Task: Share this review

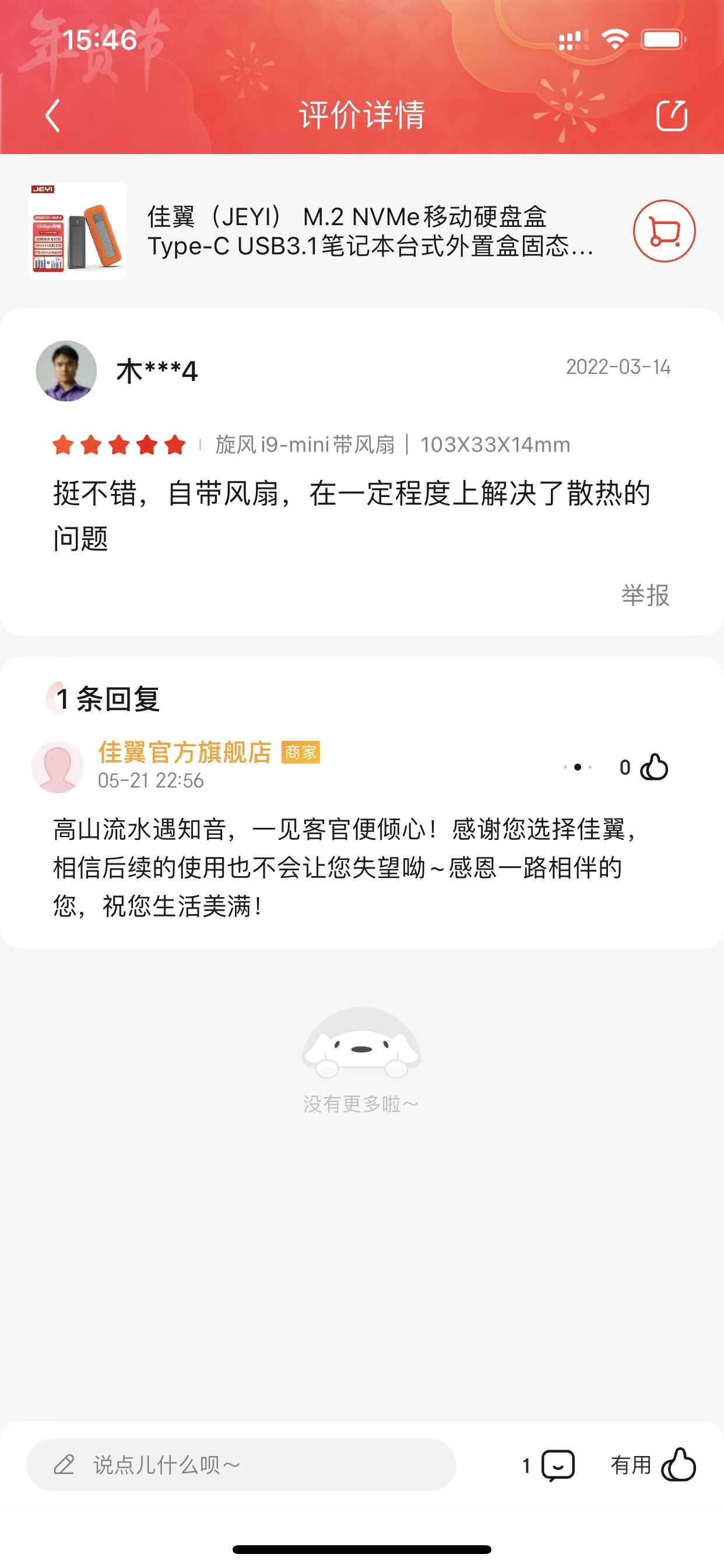Action: [x=671, y=115]
